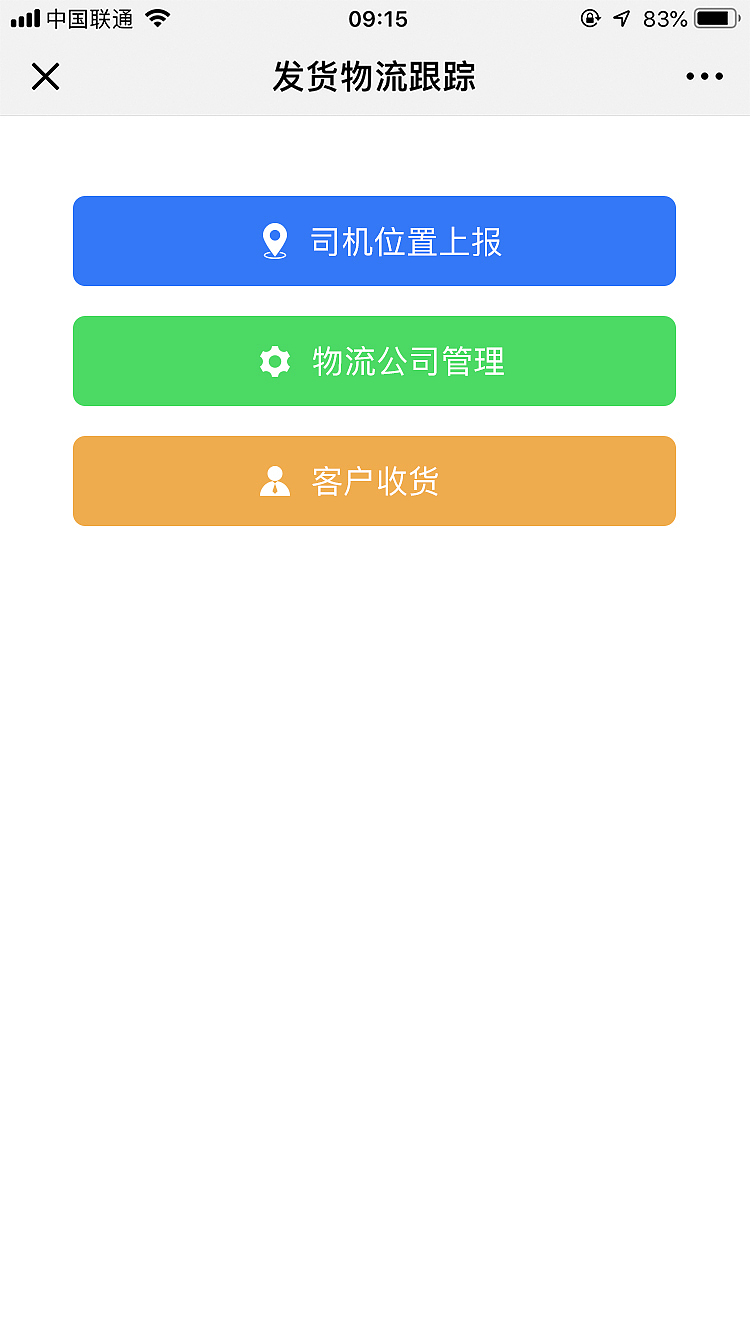Click the location pin icon on 司机位置上报 button
This screenshot has height=1334, width=750.
click(x=276, y=240)
